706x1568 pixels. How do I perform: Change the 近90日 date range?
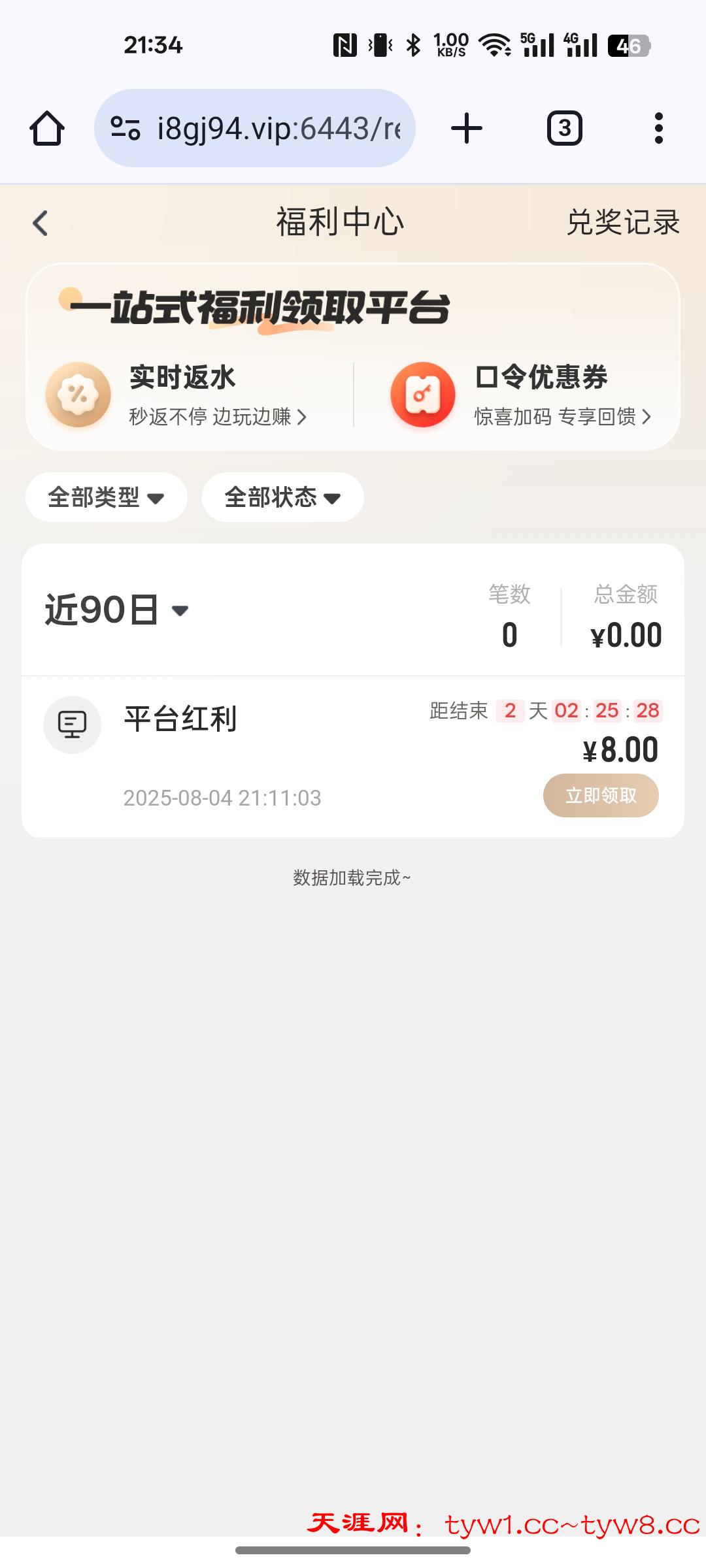tap(116, 610)
